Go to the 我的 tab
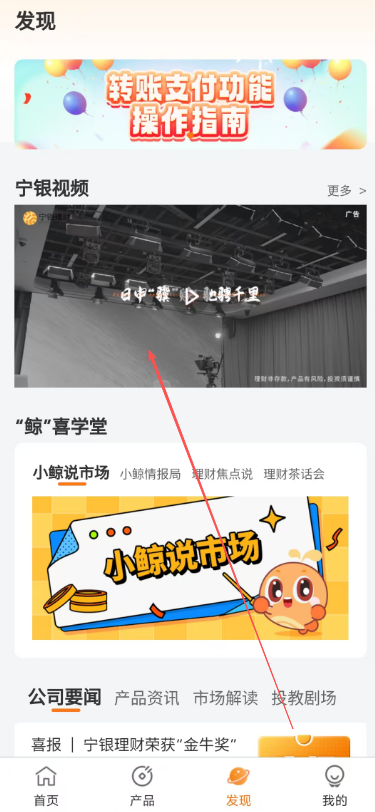 point(335,786)
